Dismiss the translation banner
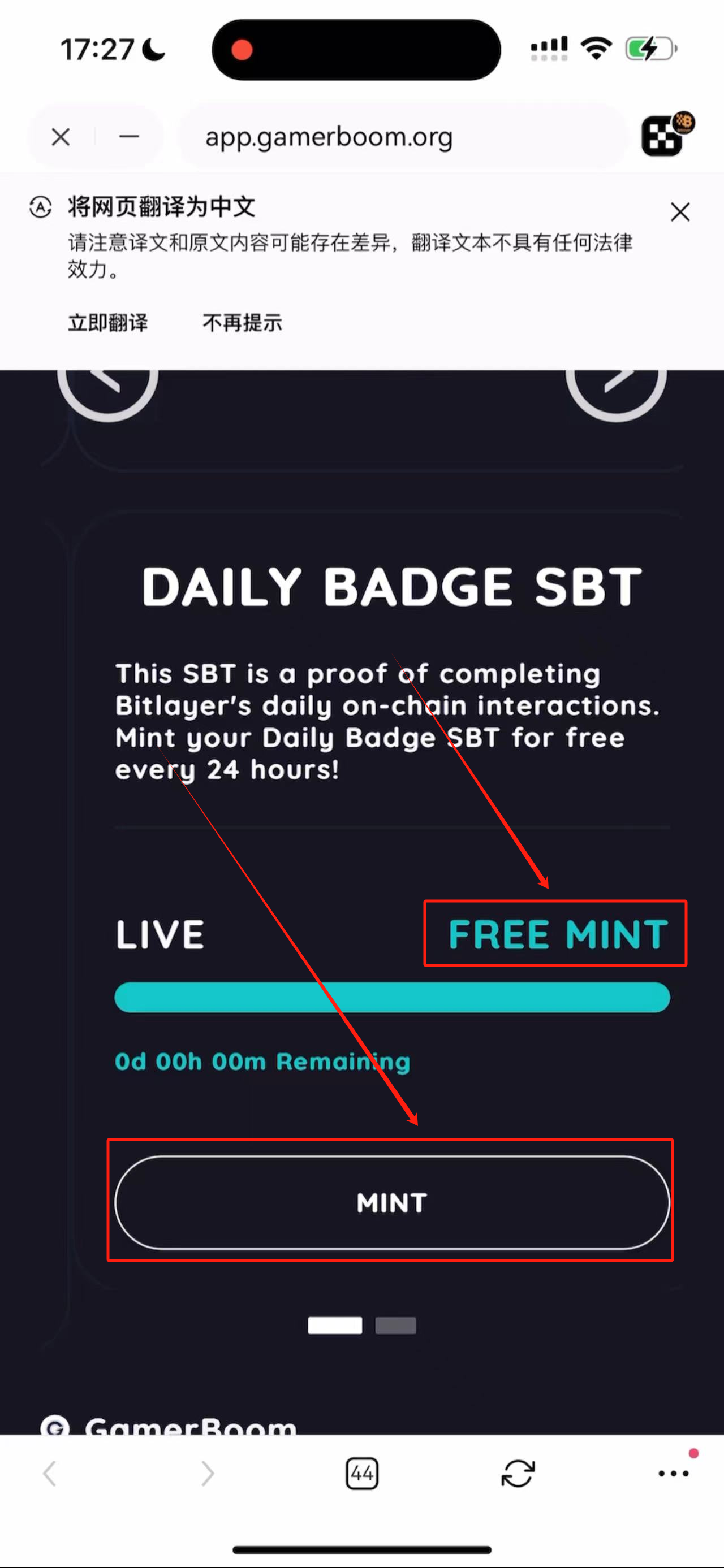Image resolution: width=724 pixels, height=1568 pixels. (x=679, y=212)
